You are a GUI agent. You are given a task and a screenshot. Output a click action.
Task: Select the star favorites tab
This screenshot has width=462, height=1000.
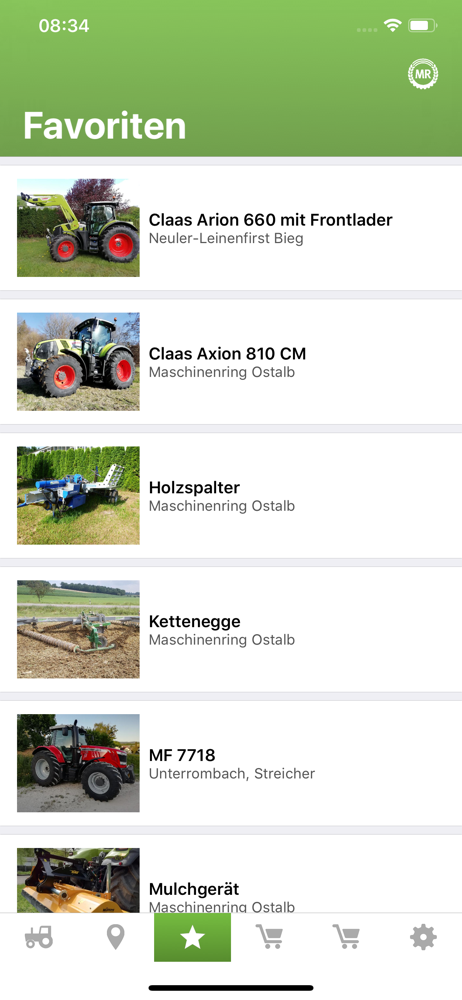193,938
